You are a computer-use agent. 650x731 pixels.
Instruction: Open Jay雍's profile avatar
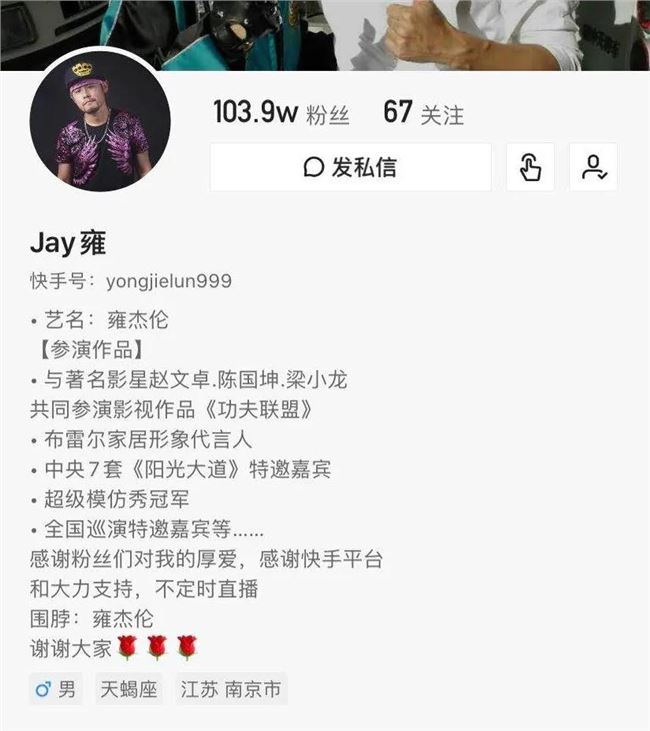click(100, 122)
